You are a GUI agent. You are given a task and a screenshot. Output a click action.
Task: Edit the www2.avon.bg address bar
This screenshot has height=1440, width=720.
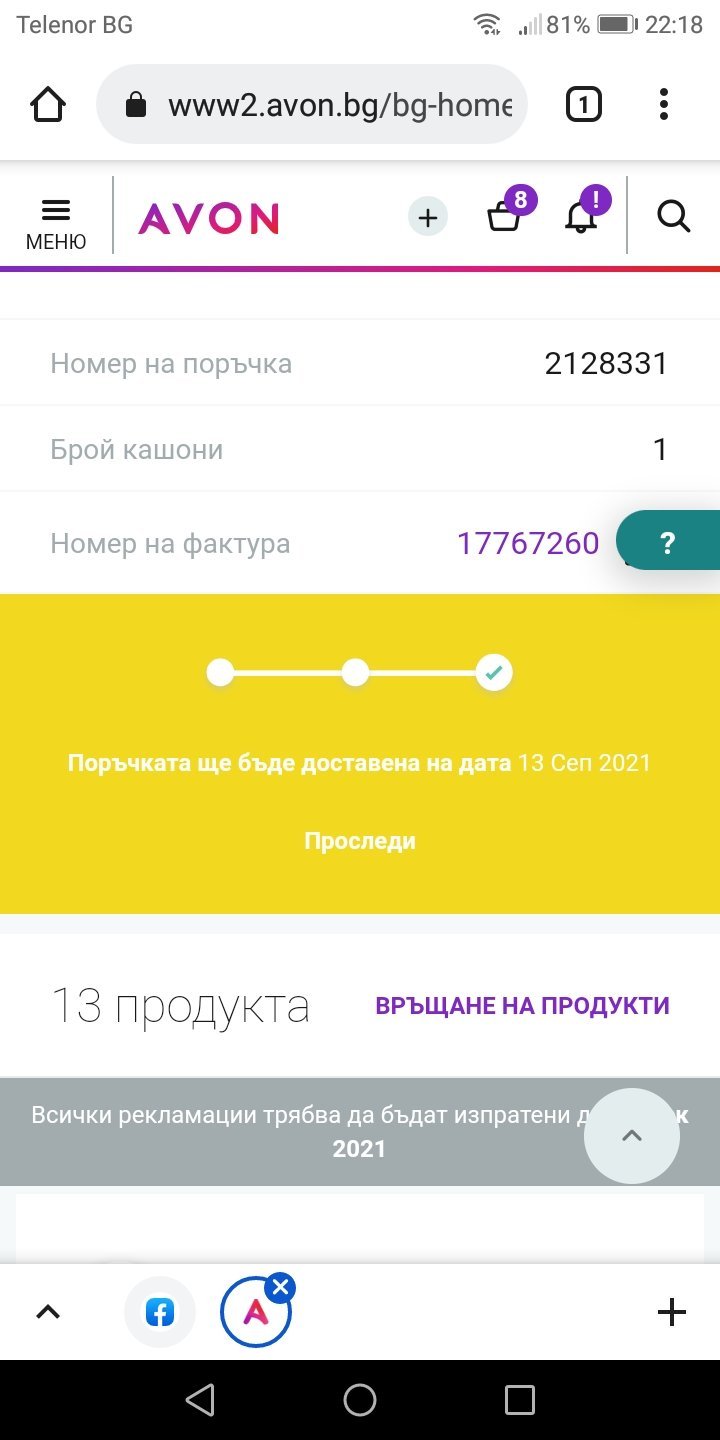312,104
